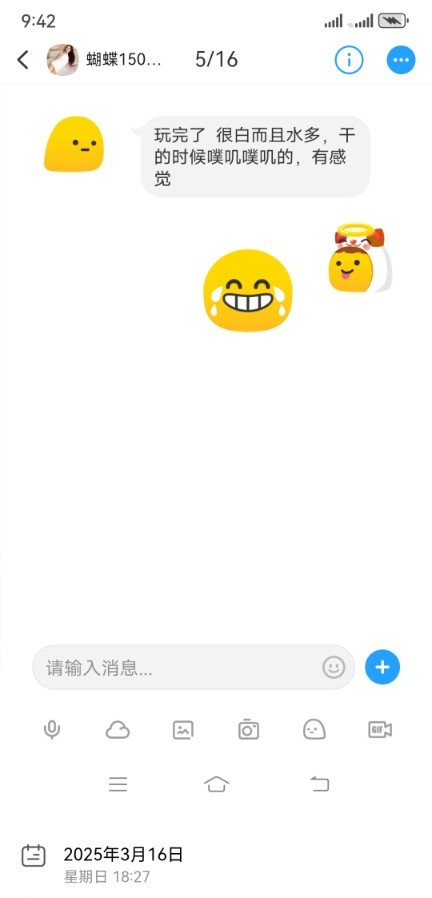Viewport: 432px width, 898px height.
Task: Go back using the top-left arrow
Action: 23,60
